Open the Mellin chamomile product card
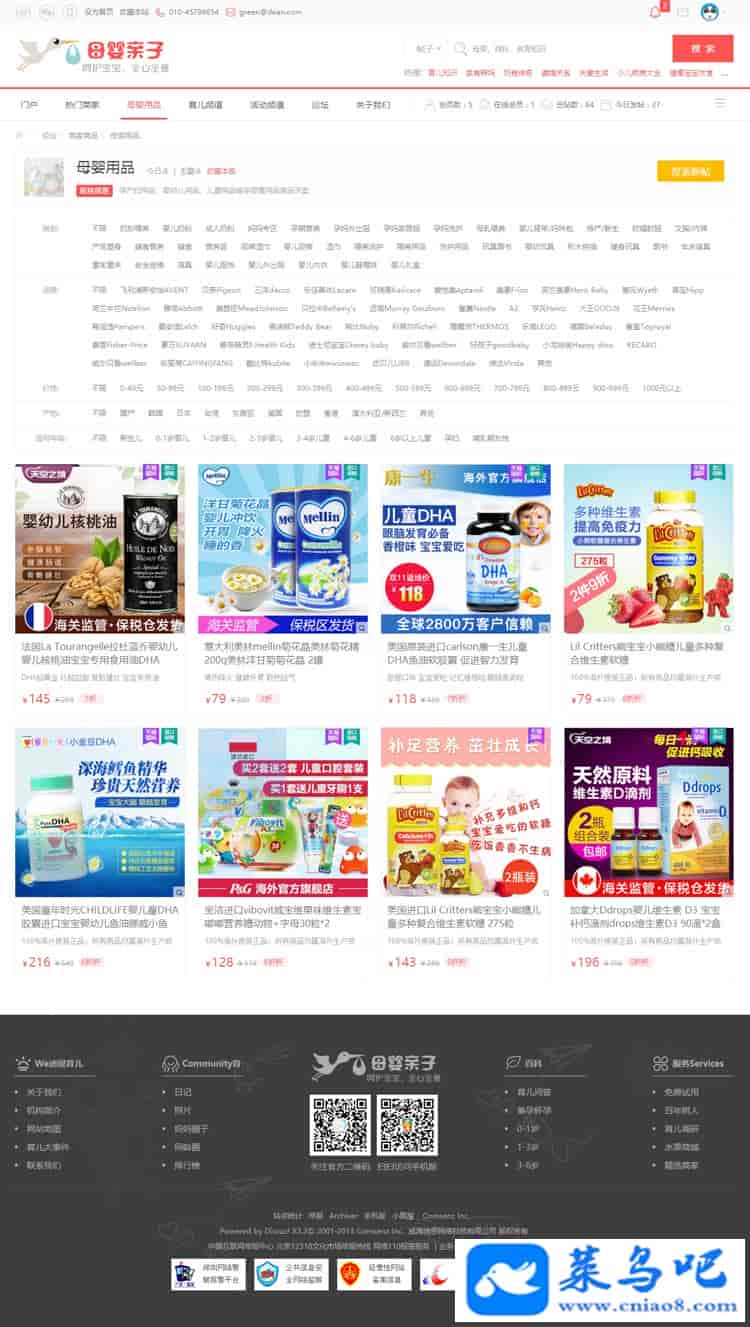This screenshot has width=750, height=1327. coord(283,548)
